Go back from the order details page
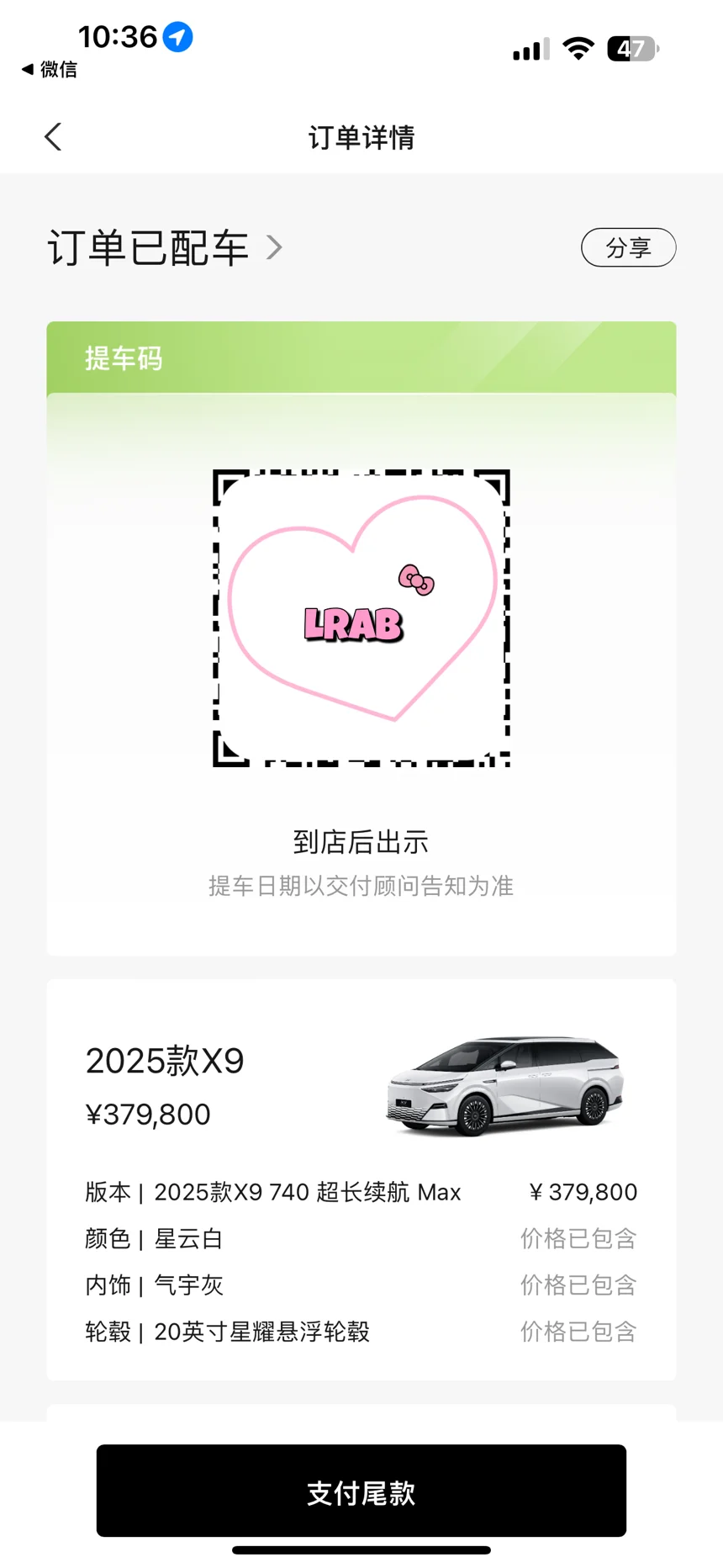 click(53, 137)
